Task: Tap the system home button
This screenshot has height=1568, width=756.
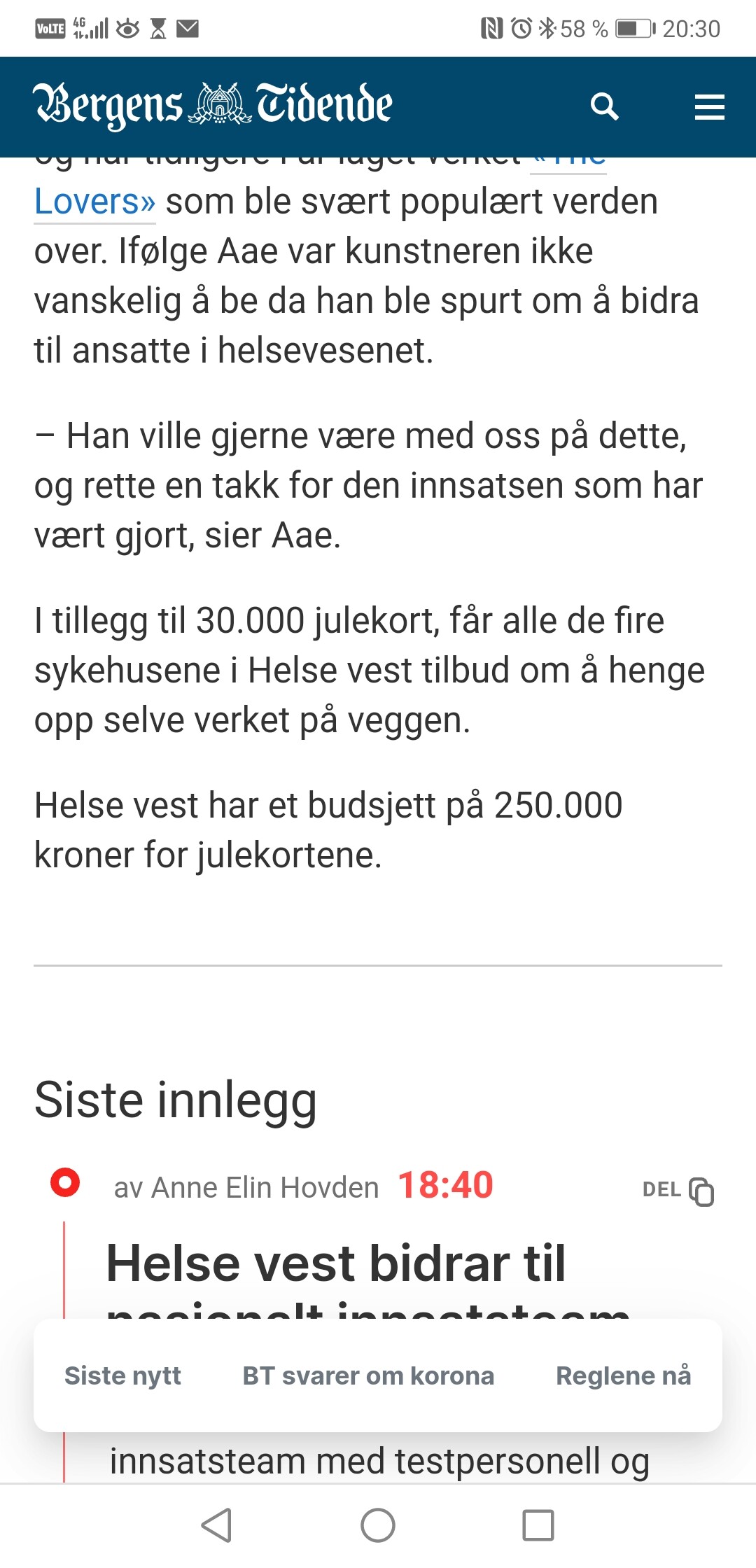Action: pos(378,1525)
